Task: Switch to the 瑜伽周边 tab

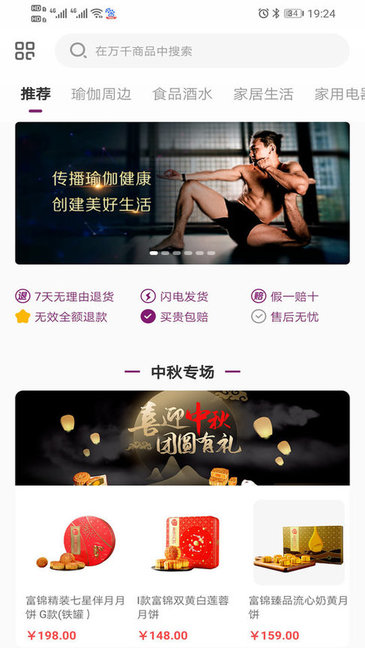Action: point(101,94)
